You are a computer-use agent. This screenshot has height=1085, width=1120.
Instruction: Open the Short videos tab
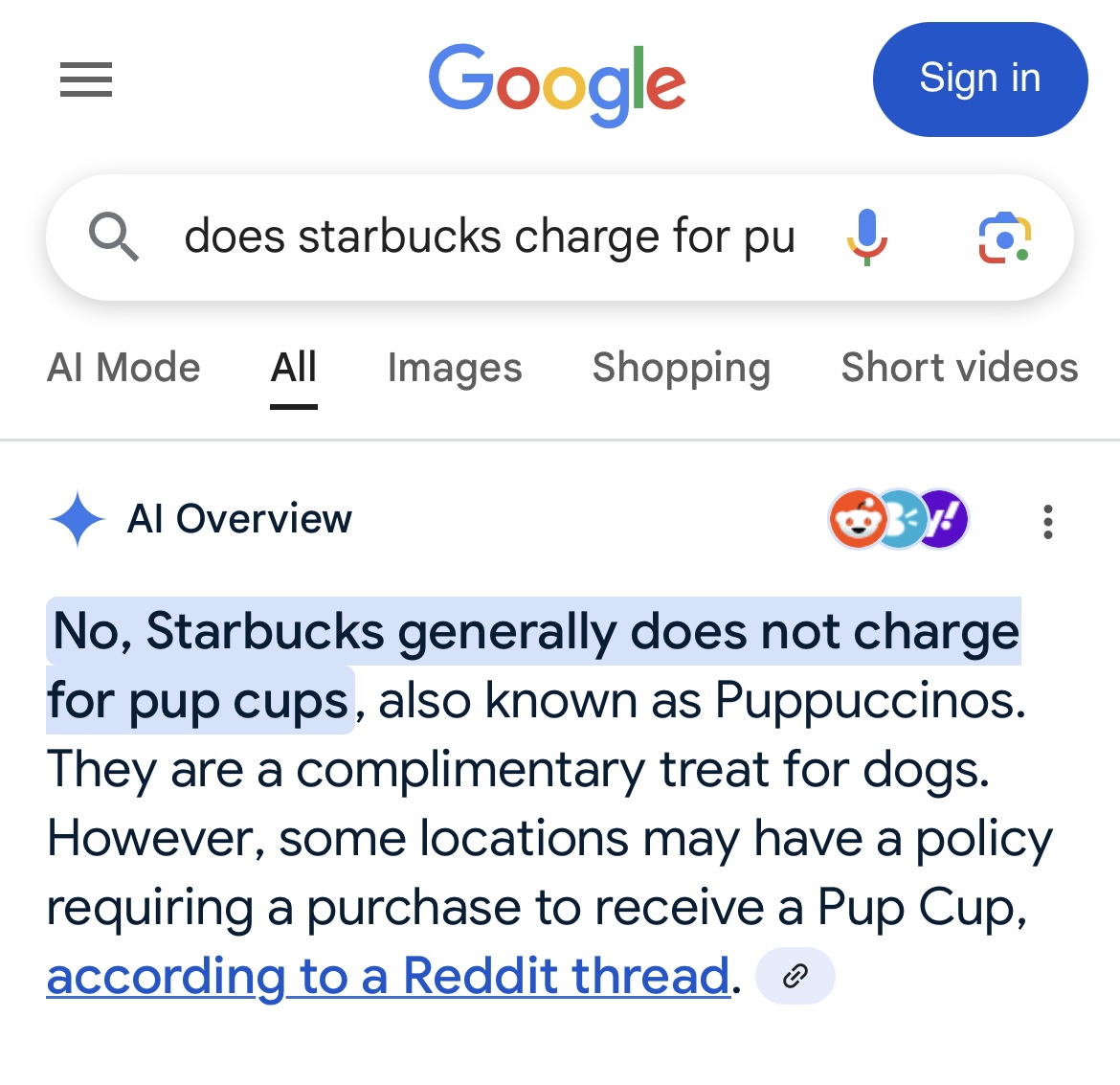[x=959, y=368]
